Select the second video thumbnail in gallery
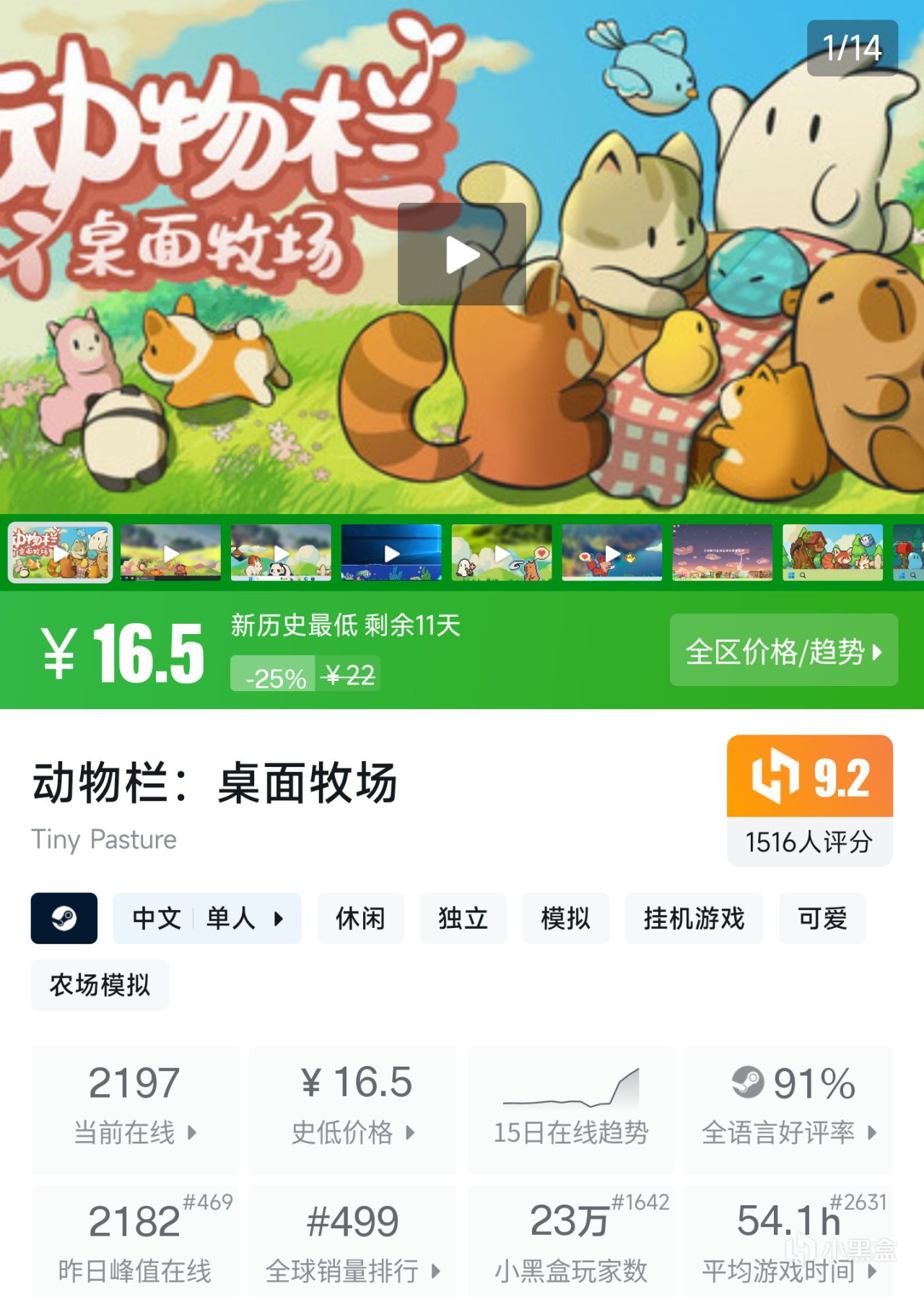The width and height of the screenshot is (924, 1297). (x=170, y=553)
